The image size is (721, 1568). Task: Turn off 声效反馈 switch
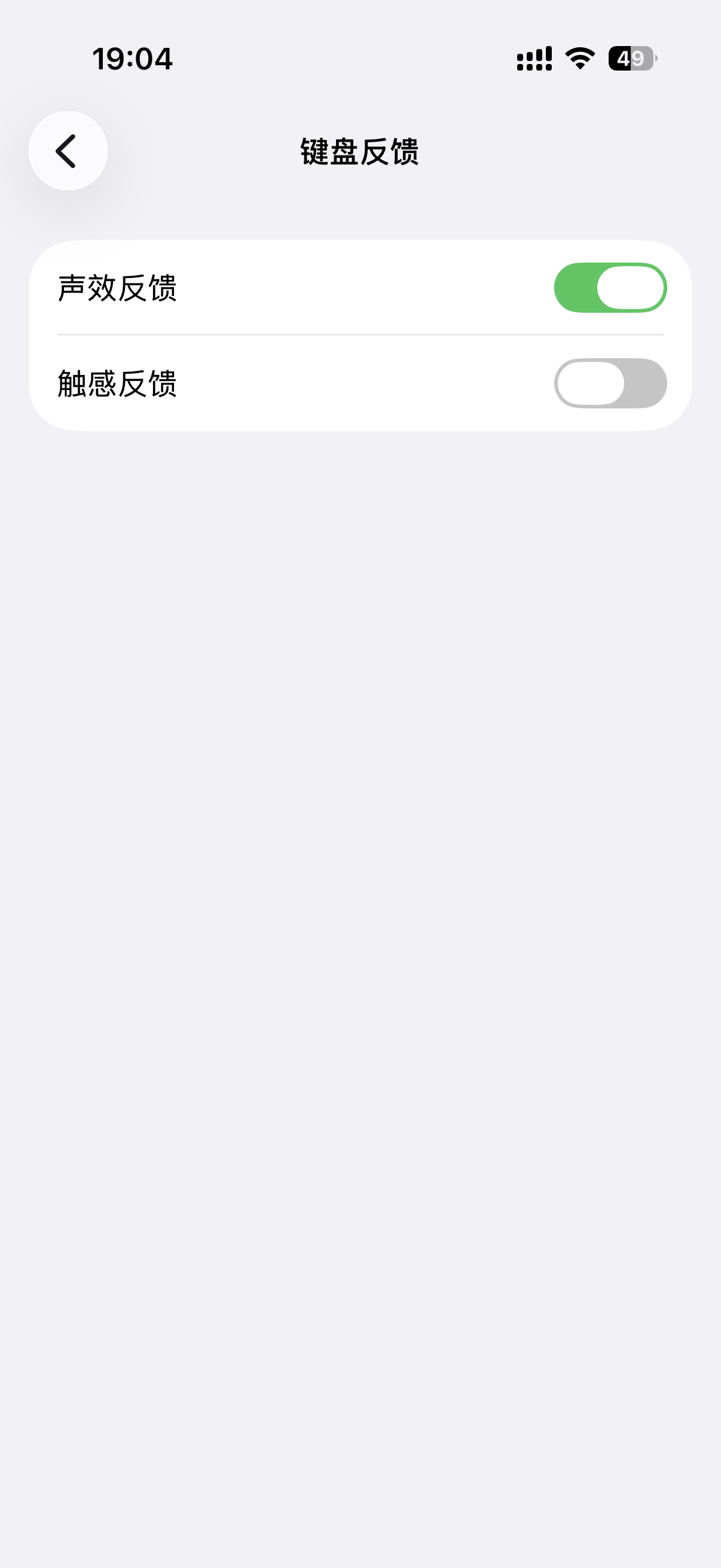coord(610,288)
